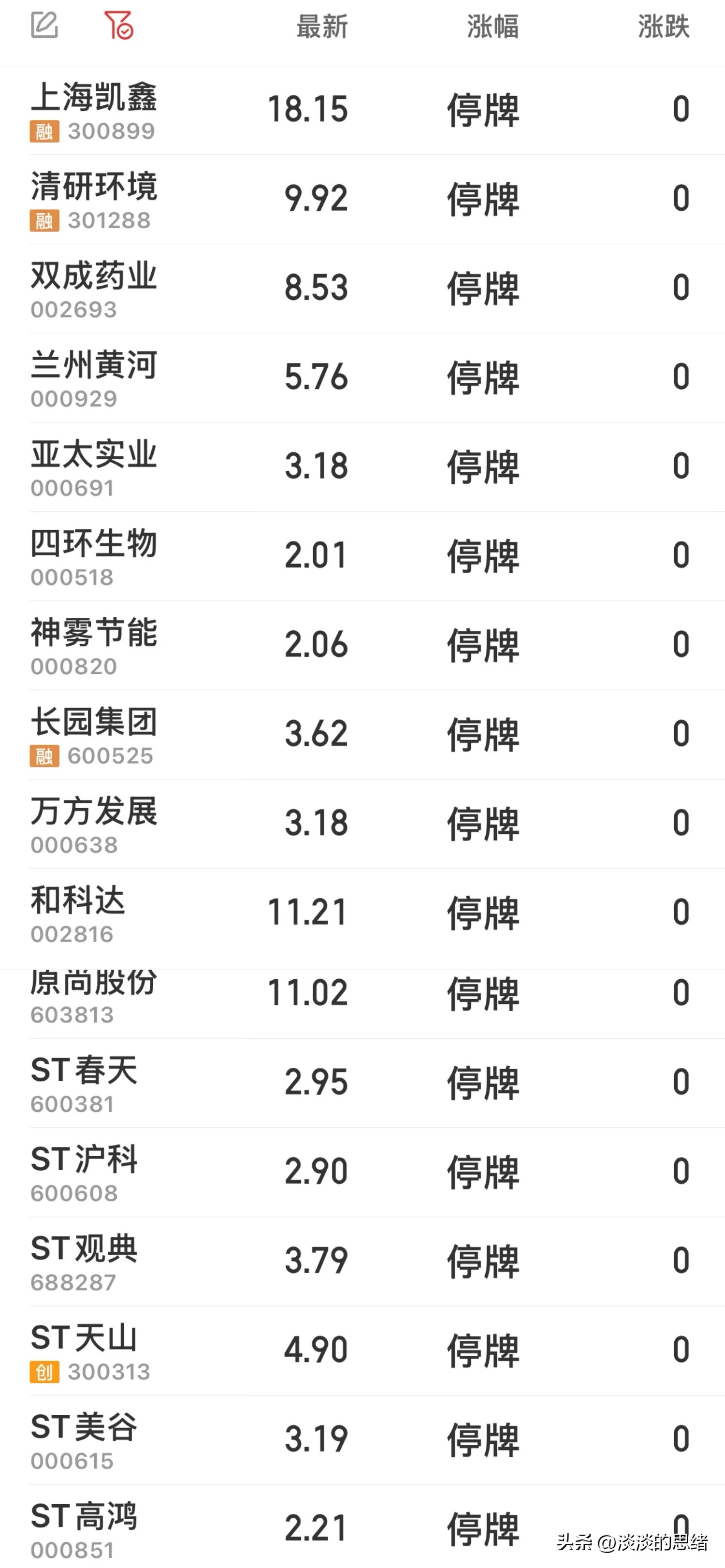Open the filter icon
This screenshot has height=1568, width=725.
click(x=119, y=26)
